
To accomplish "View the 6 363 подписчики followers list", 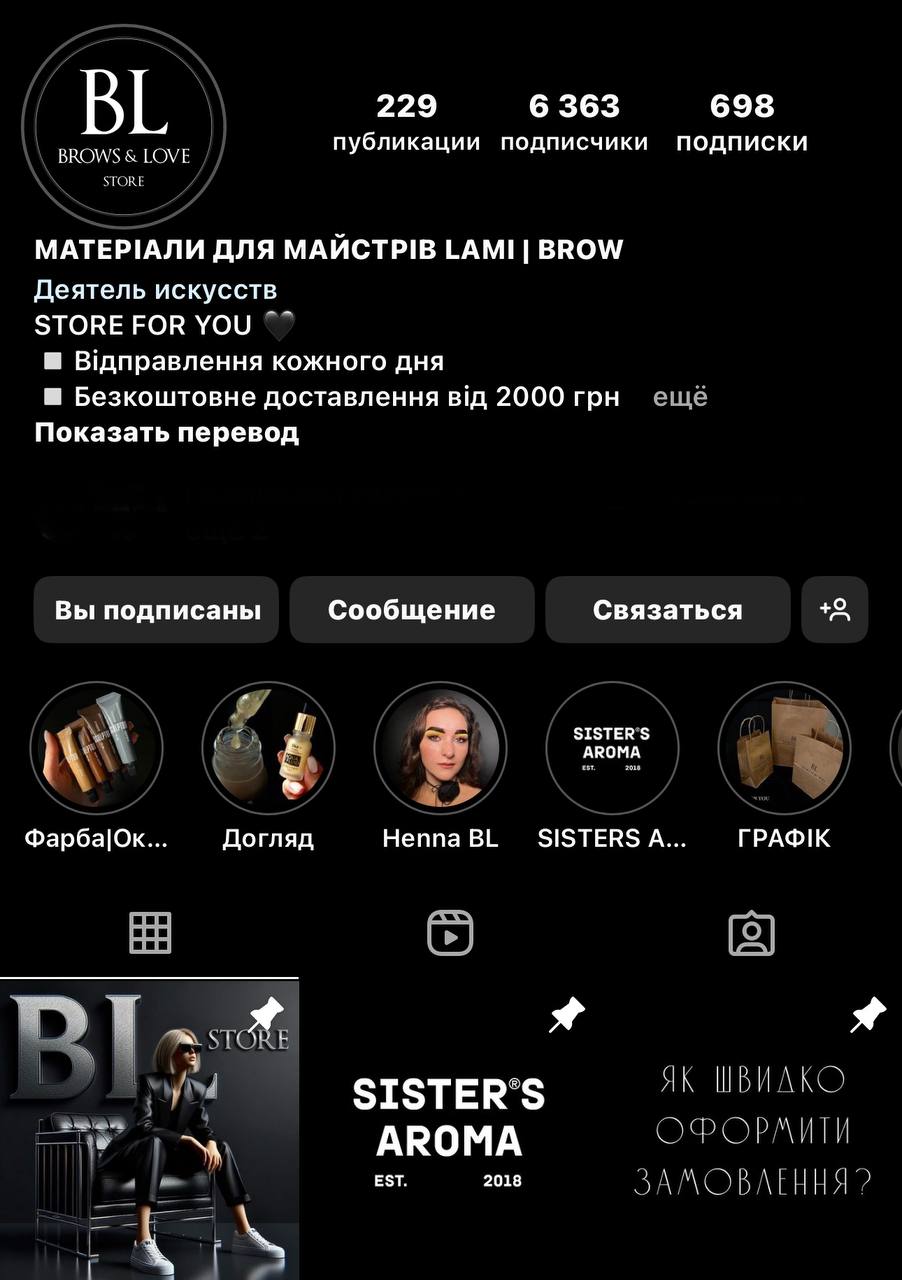I will (574, 122).
